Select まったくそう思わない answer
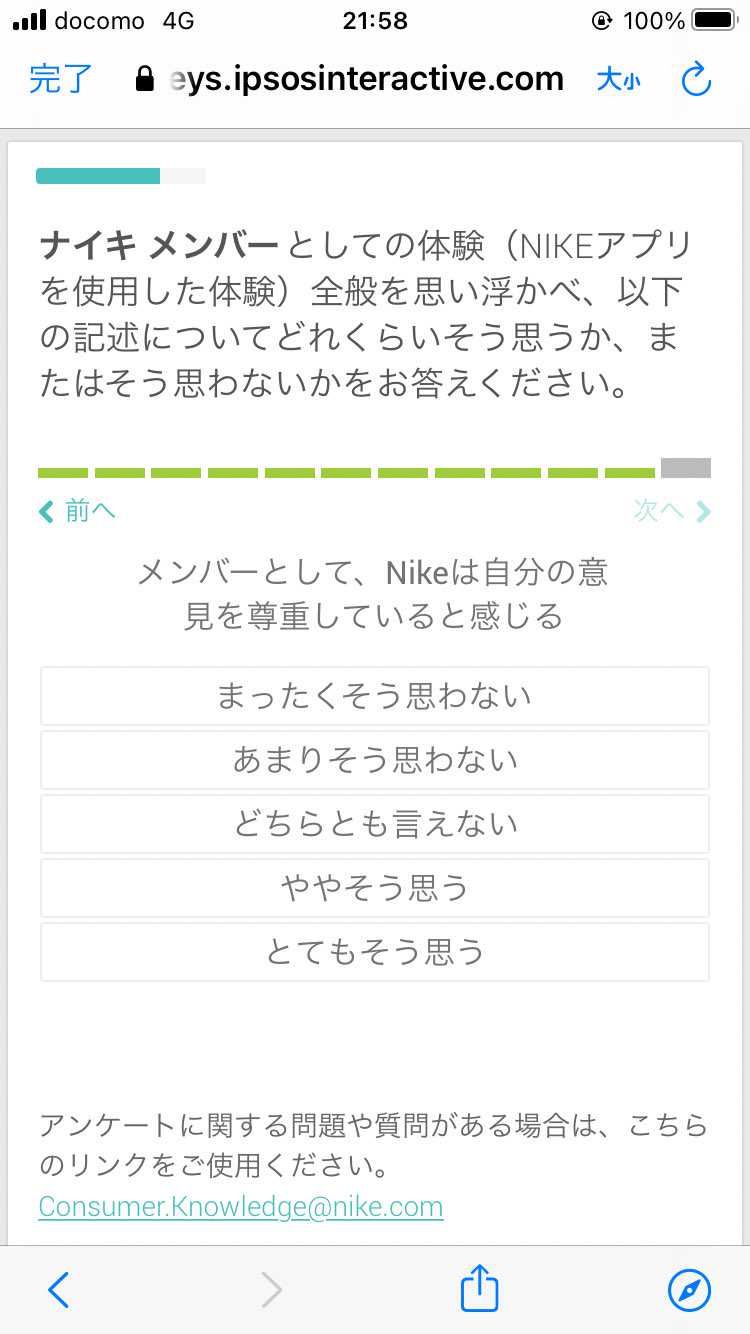 [x=375, y=696]
